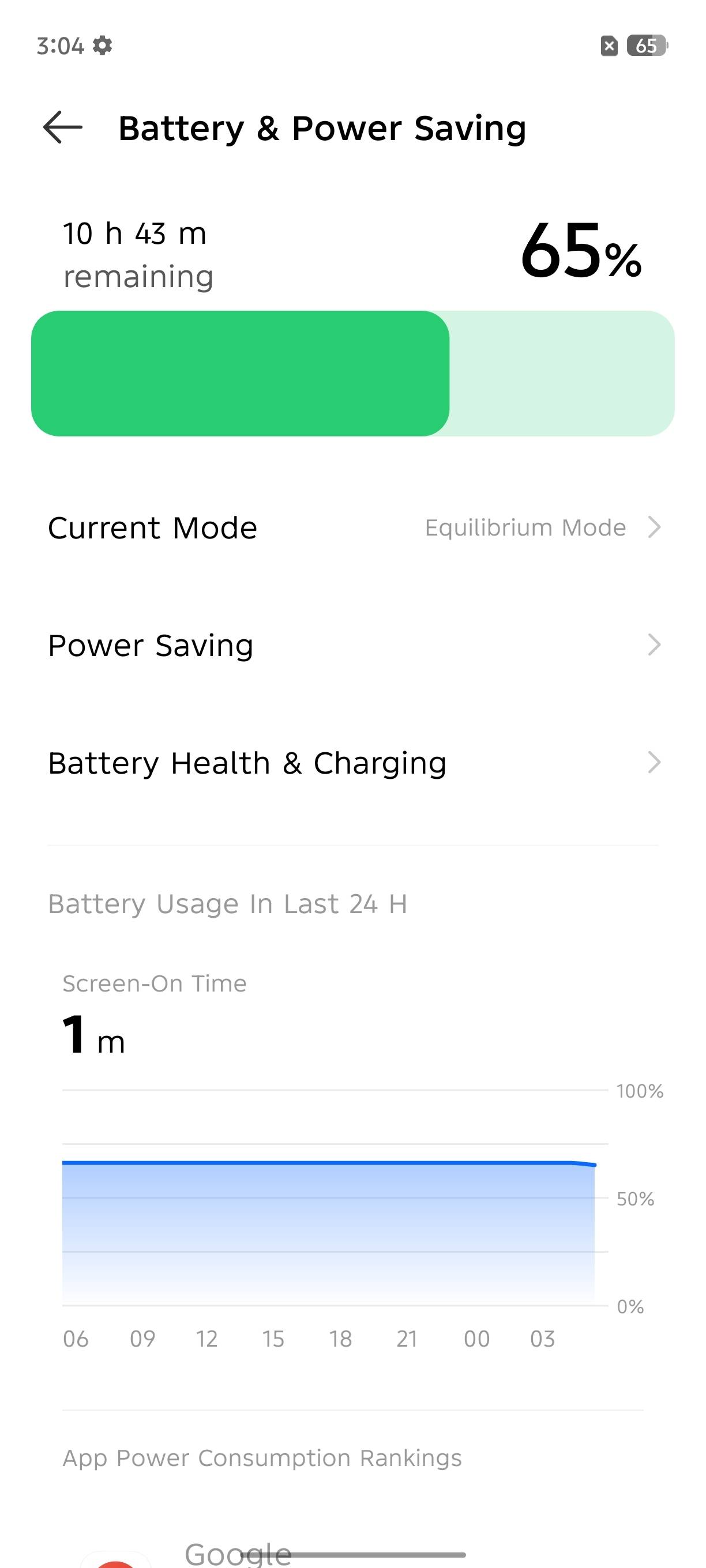
Task: Tap the Screen-On Time value of 1 m
Action: (x=91, y=1039)
